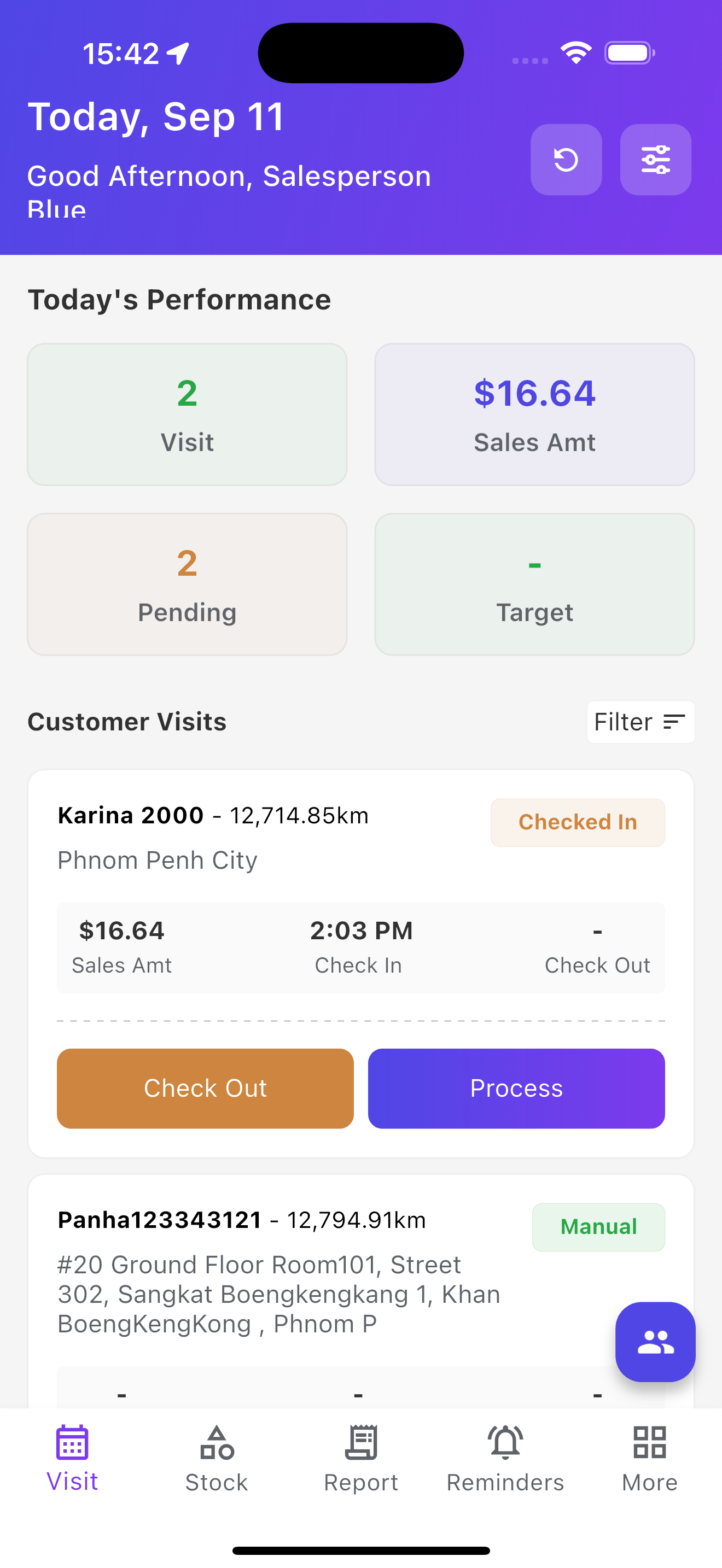Go to the Reminders tab
Screen dimensions: 722x1568
click(x=505, y=1459)
